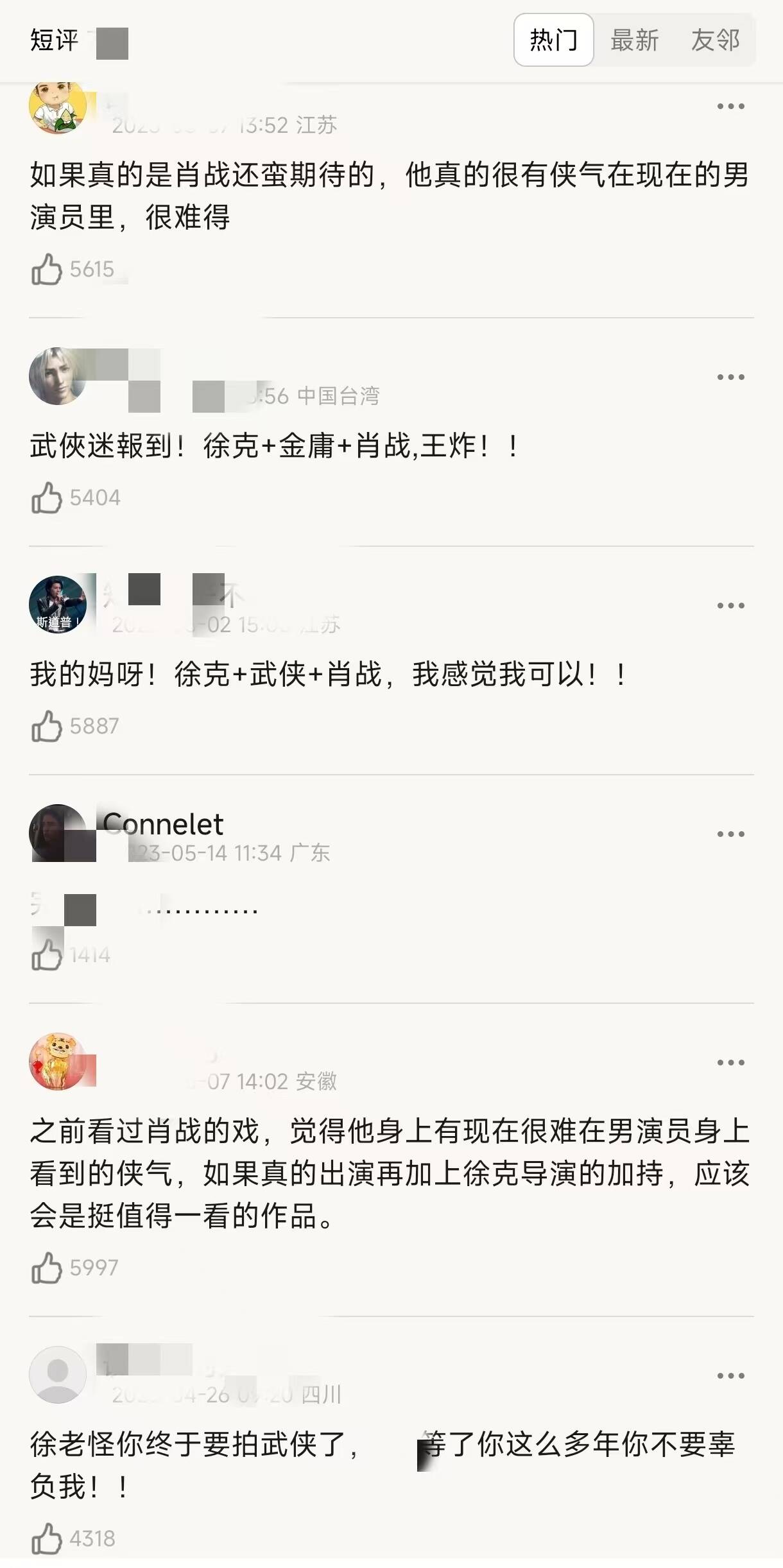Open the tiger avatar of the 安徽 commenter
Image resolution: width=783 pixels, height=1568 pixels.
point(58,1062)
